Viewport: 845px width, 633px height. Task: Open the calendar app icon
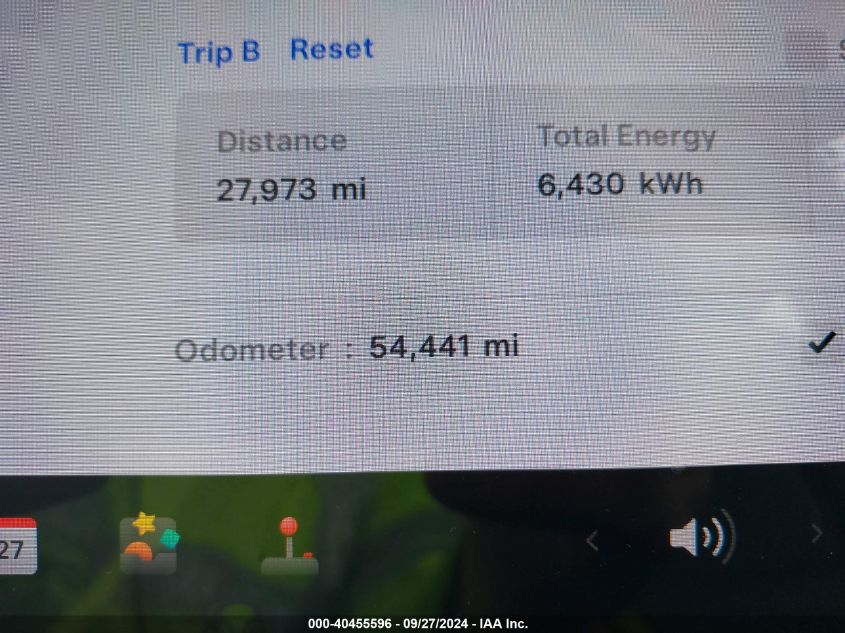tap(17, 545)
